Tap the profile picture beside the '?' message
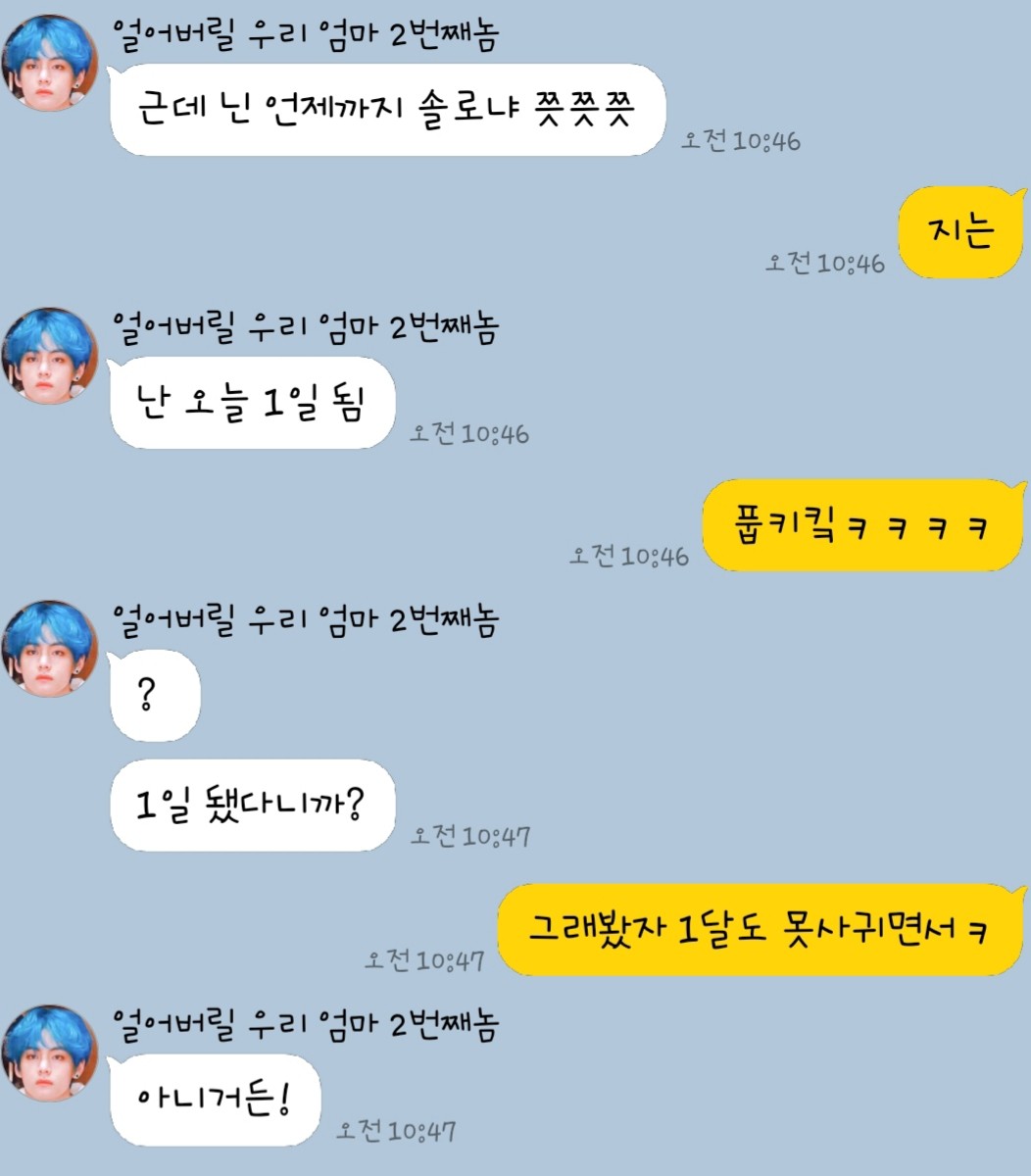 click(x=50, y=649)
